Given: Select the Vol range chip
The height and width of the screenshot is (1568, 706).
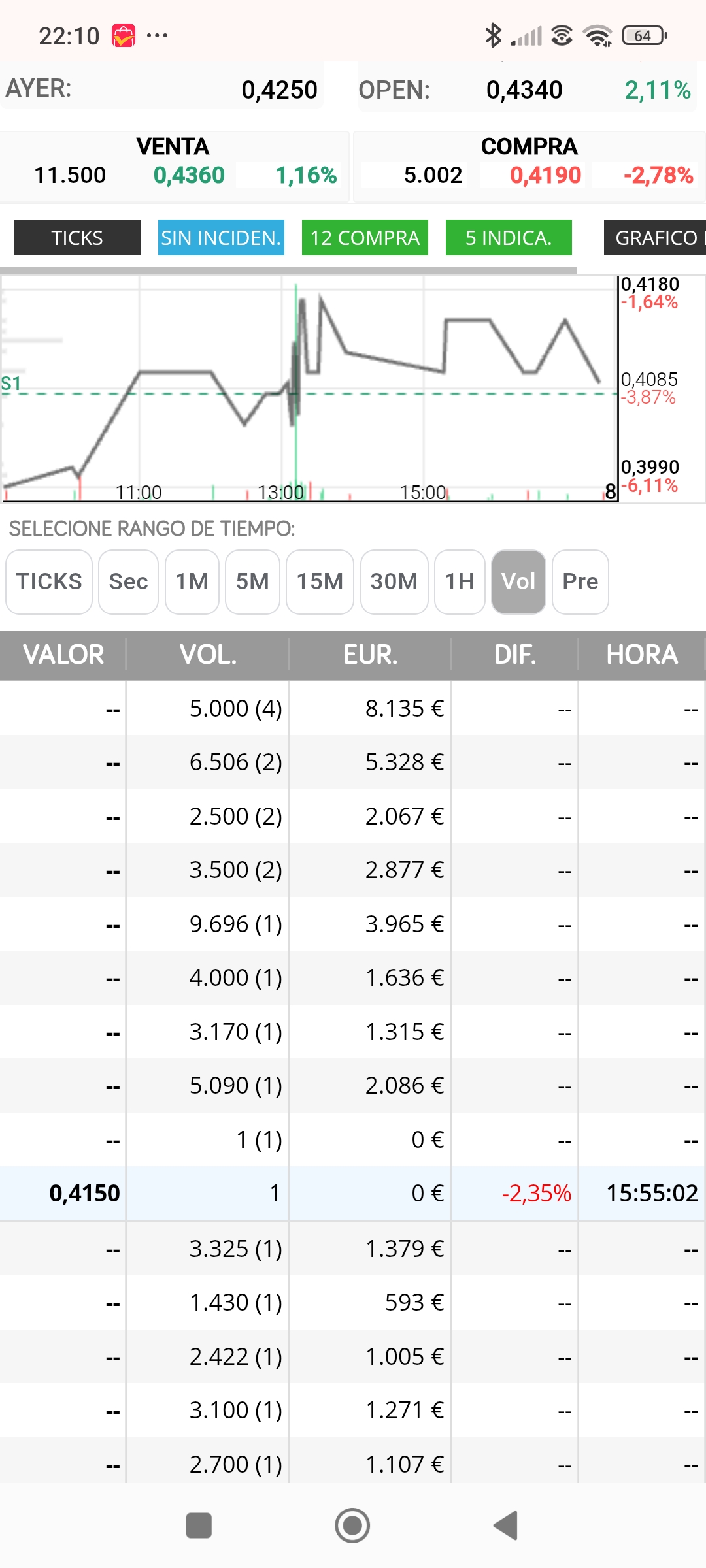Looking at the screenshot, I should pyautogui.click(x=518, y=581).
